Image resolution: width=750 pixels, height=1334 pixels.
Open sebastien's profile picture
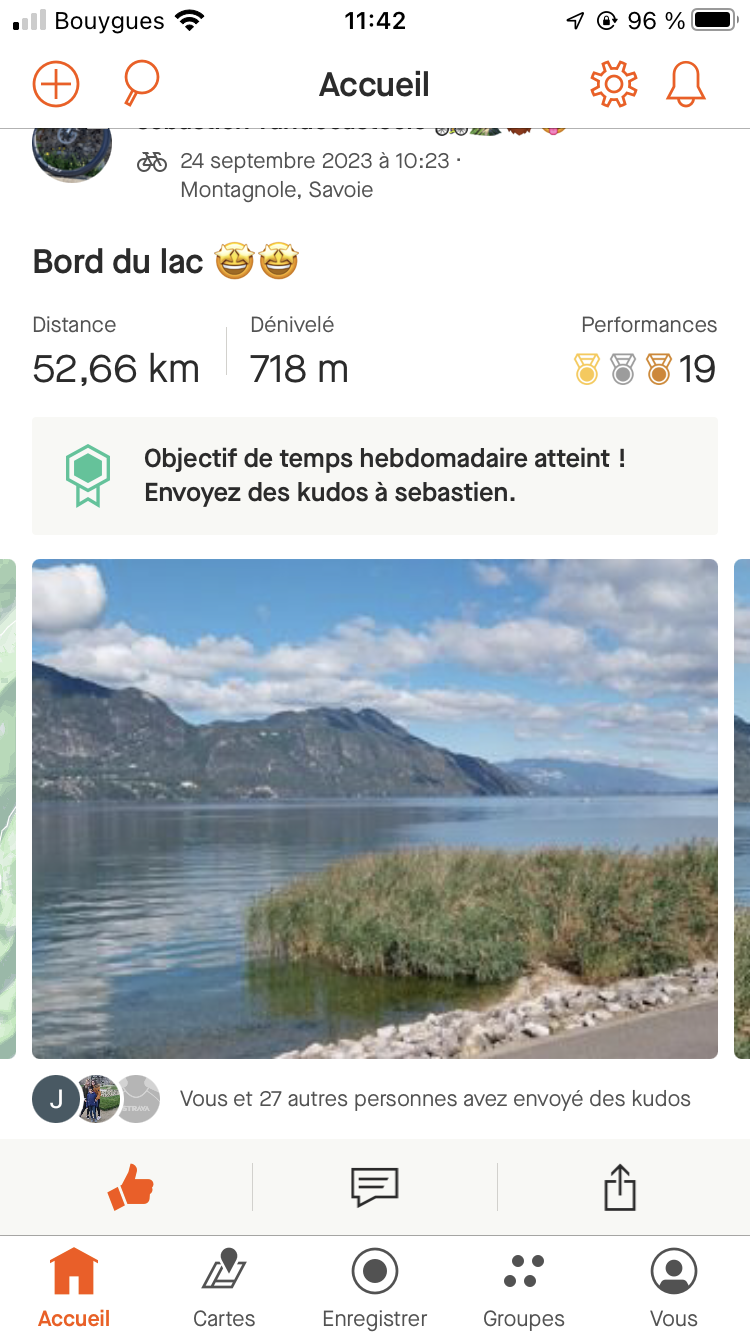click(x=72, y=153)
